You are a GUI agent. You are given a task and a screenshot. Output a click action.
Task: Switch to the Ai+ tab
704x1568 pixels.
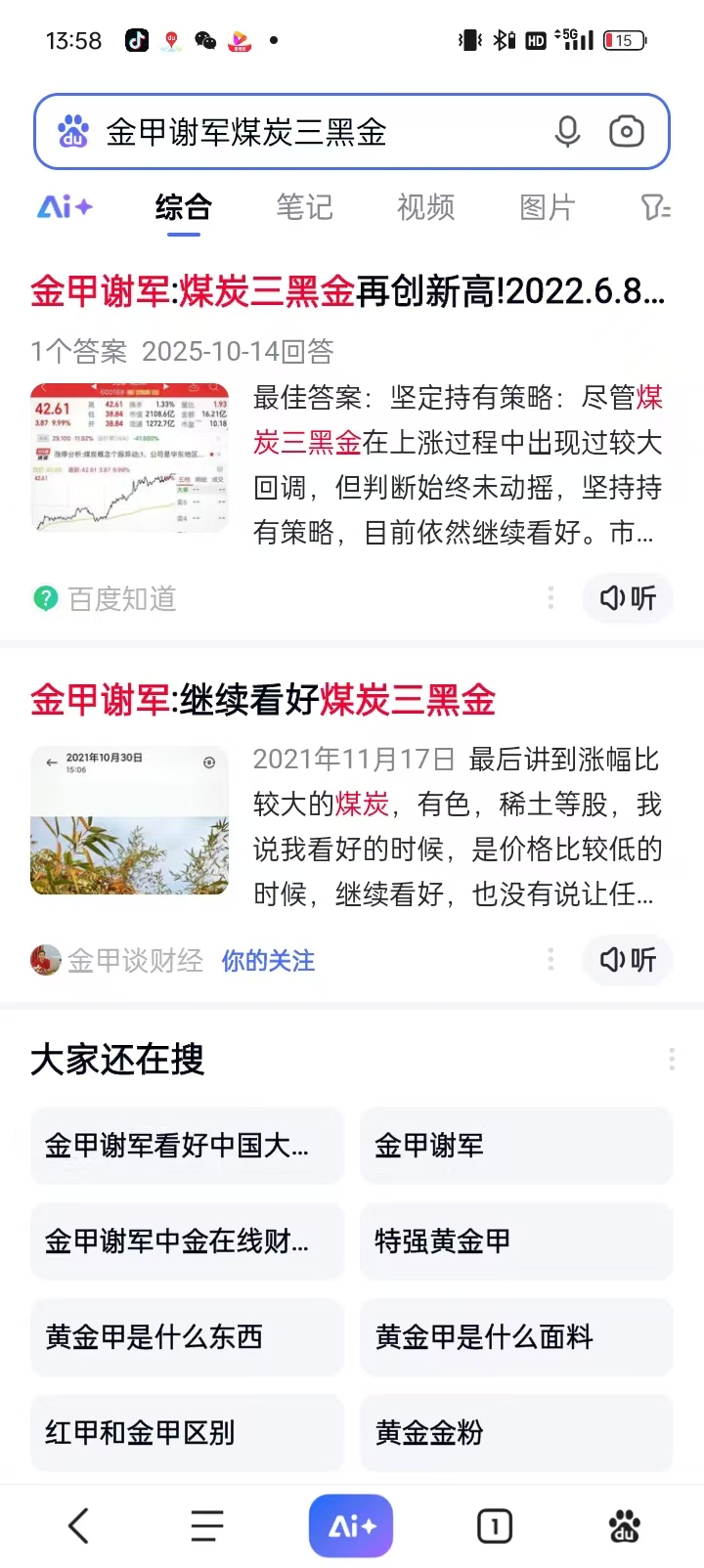coord(65,207)
